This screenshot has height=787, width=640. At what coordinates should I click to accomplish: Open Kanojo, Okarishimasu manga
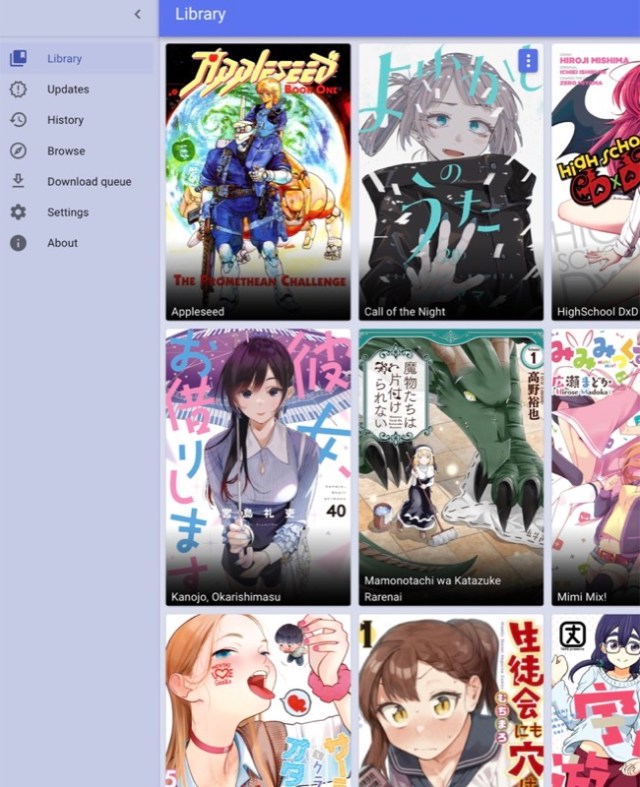(258, 467)
